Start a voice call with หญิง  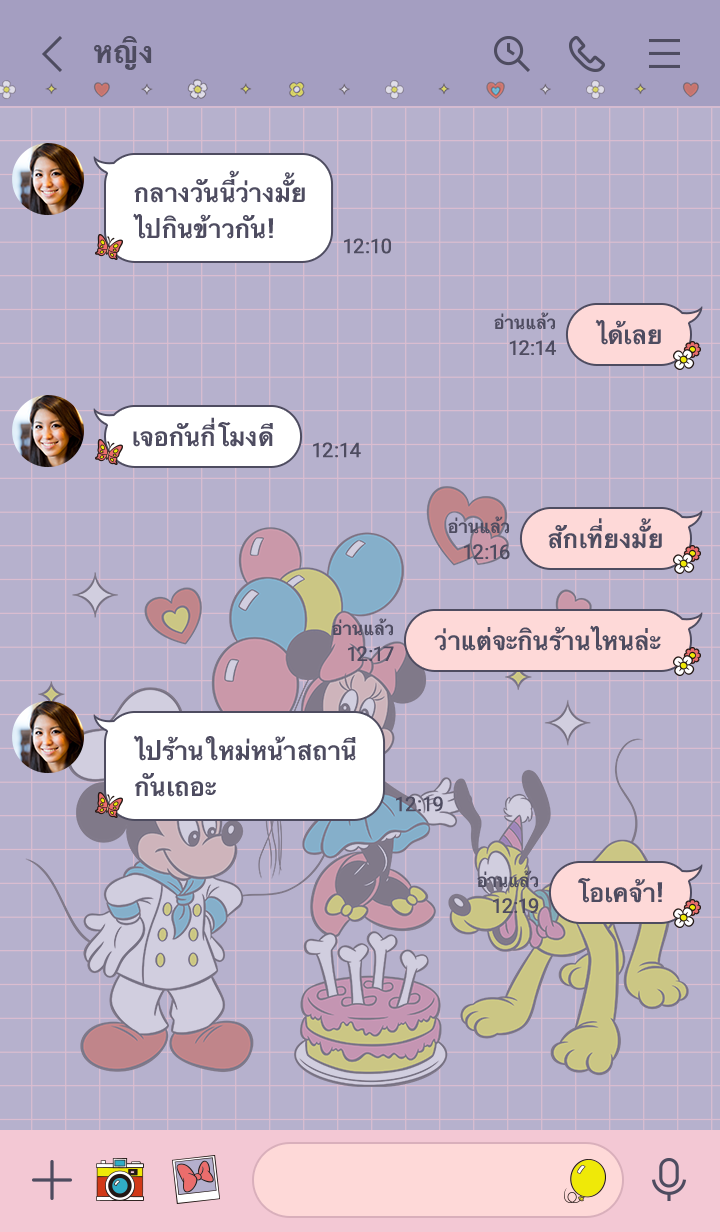586,54
